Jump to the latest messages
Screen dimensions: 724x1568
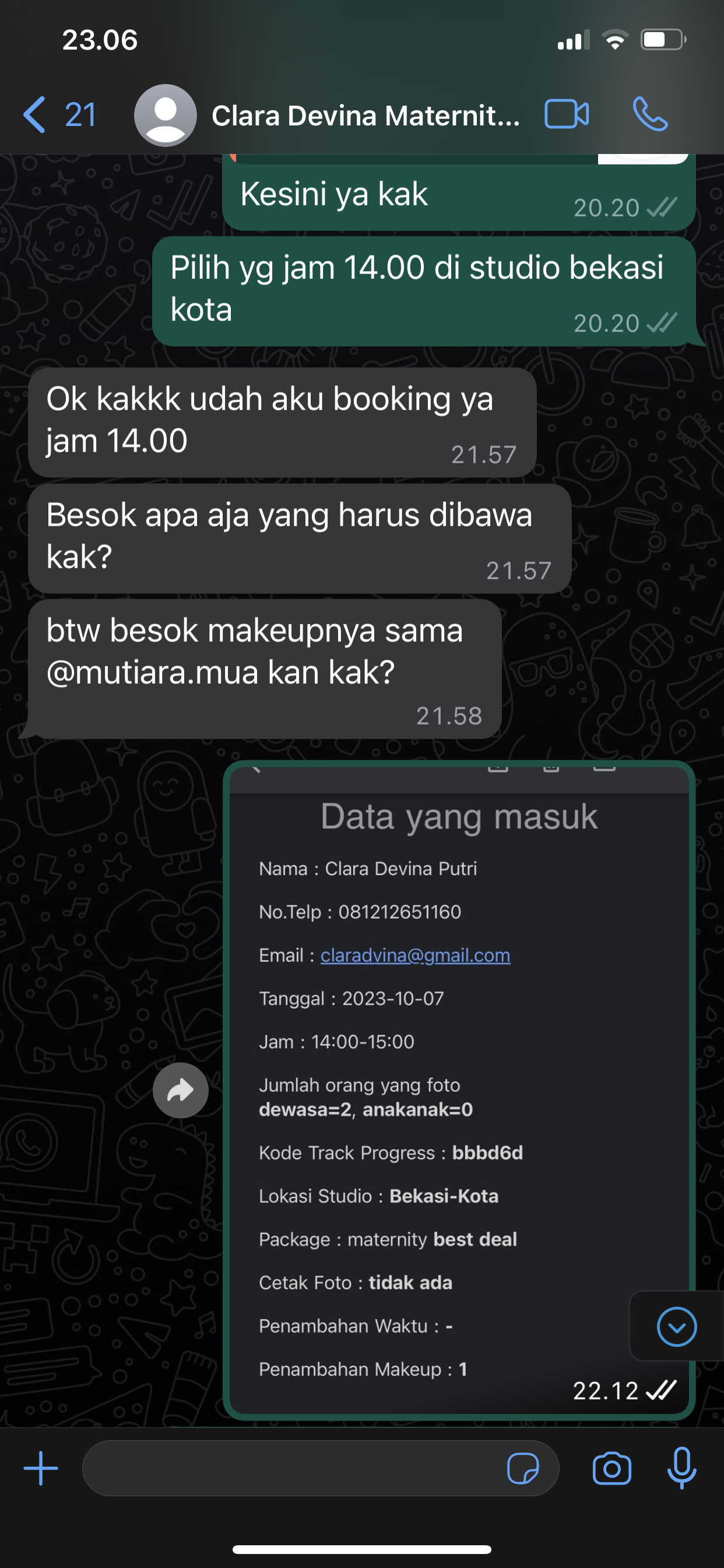coord(677,1326)
